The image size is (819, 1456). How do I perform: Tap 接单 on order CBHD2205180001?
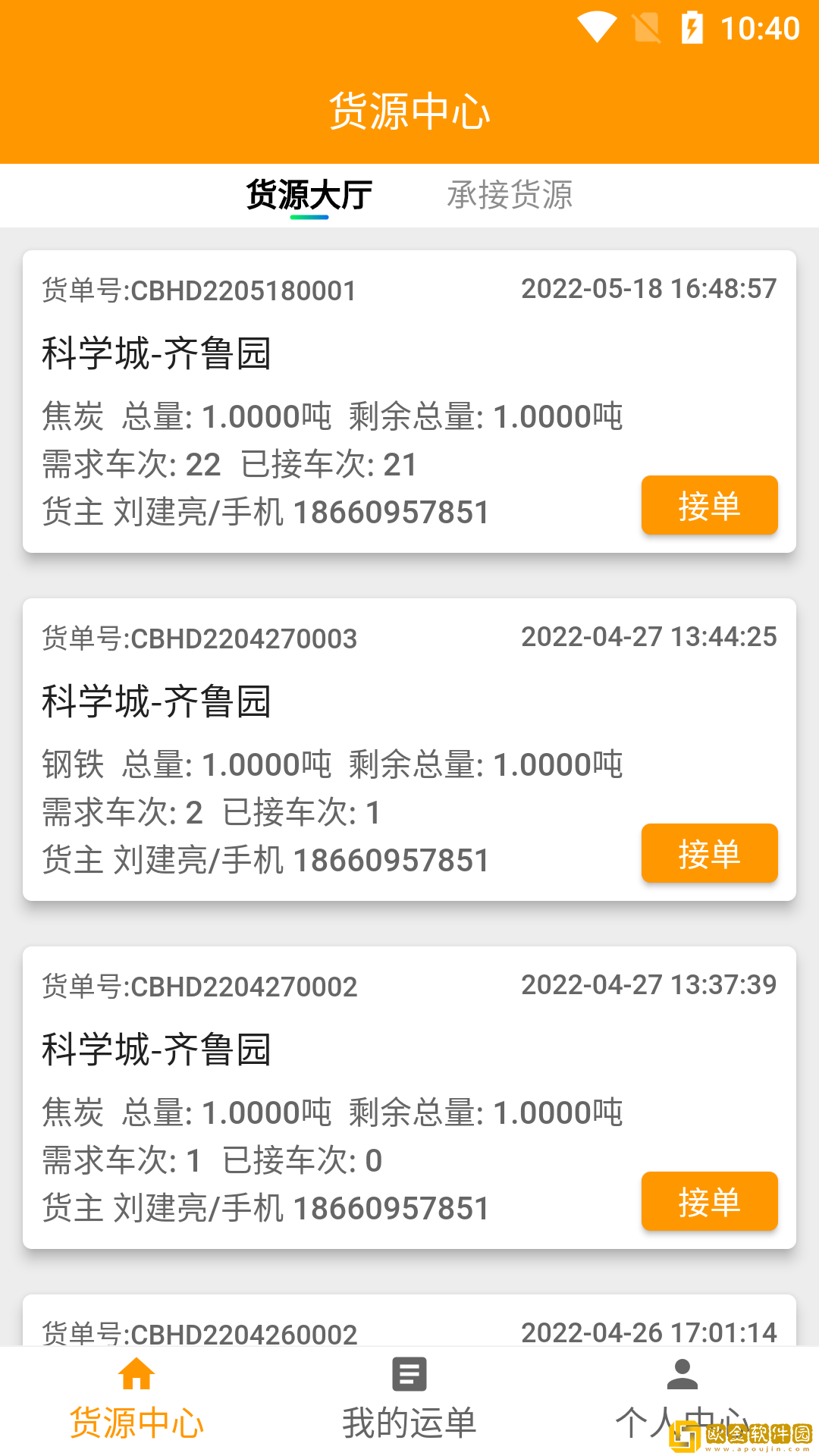click(709, 505)
